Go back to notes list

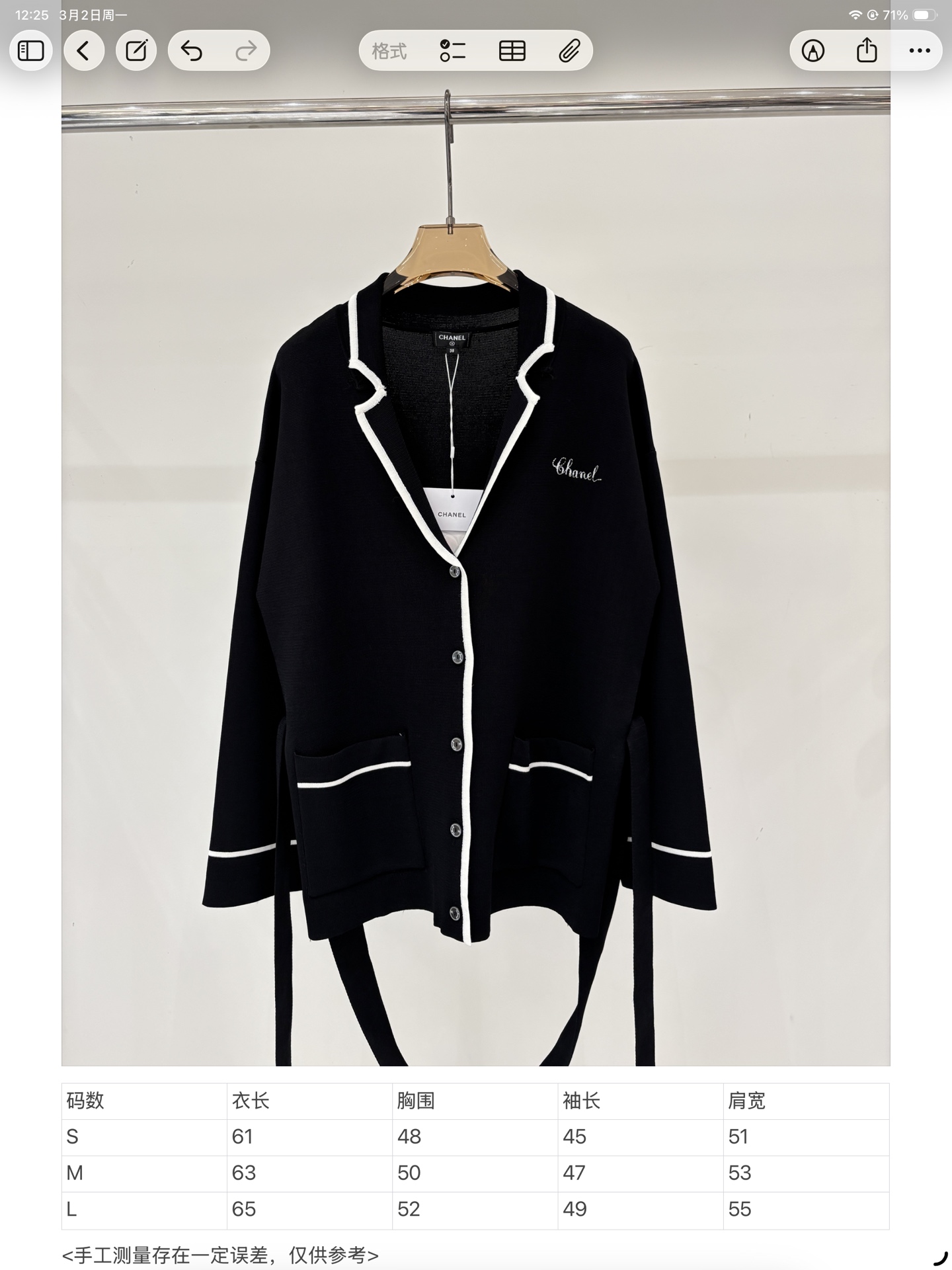[83, 51]
